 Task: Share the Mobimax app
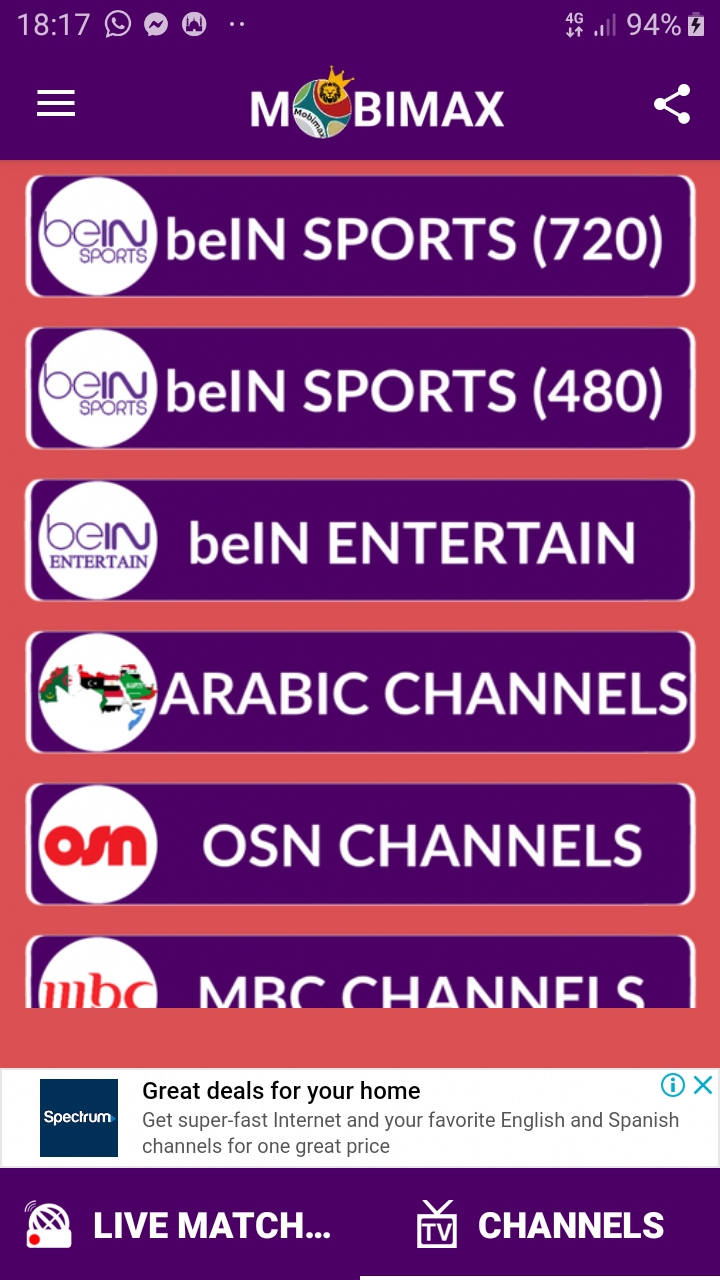pos(672,104)
